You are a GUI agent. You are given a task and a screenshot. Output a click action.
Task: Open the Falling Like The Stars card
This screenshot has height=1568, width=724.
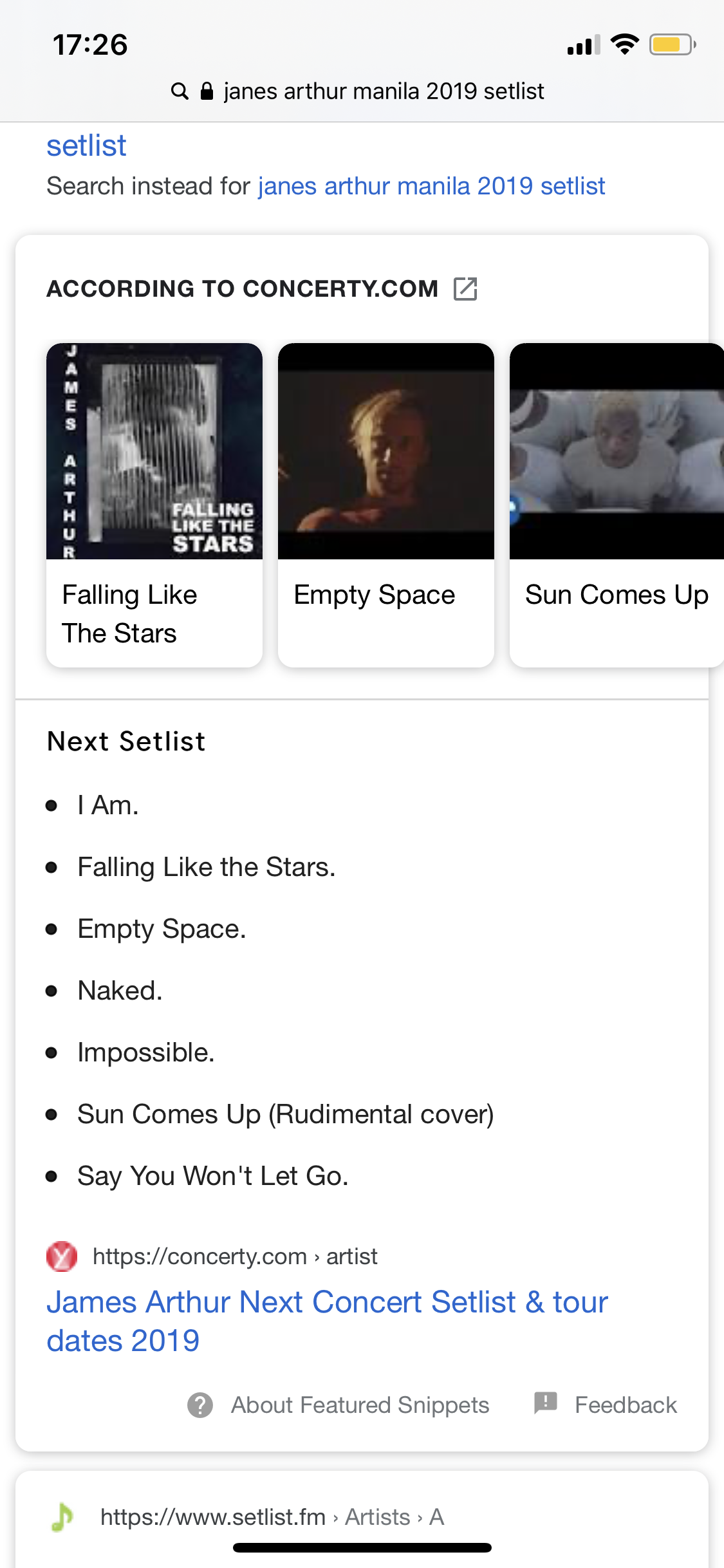point(154,505)
